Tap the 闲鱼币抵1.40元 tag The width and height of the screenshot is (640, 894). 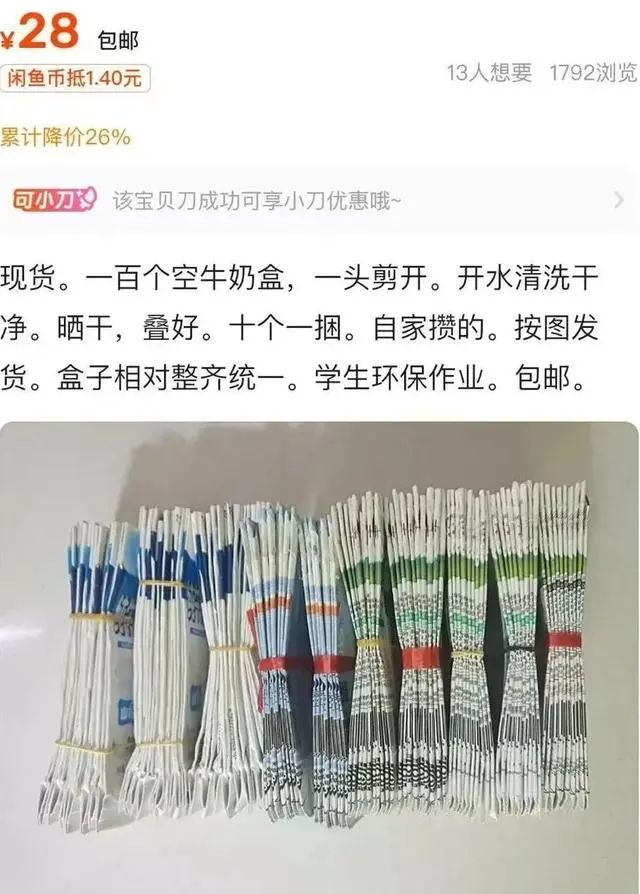click(x=75, y=77)
